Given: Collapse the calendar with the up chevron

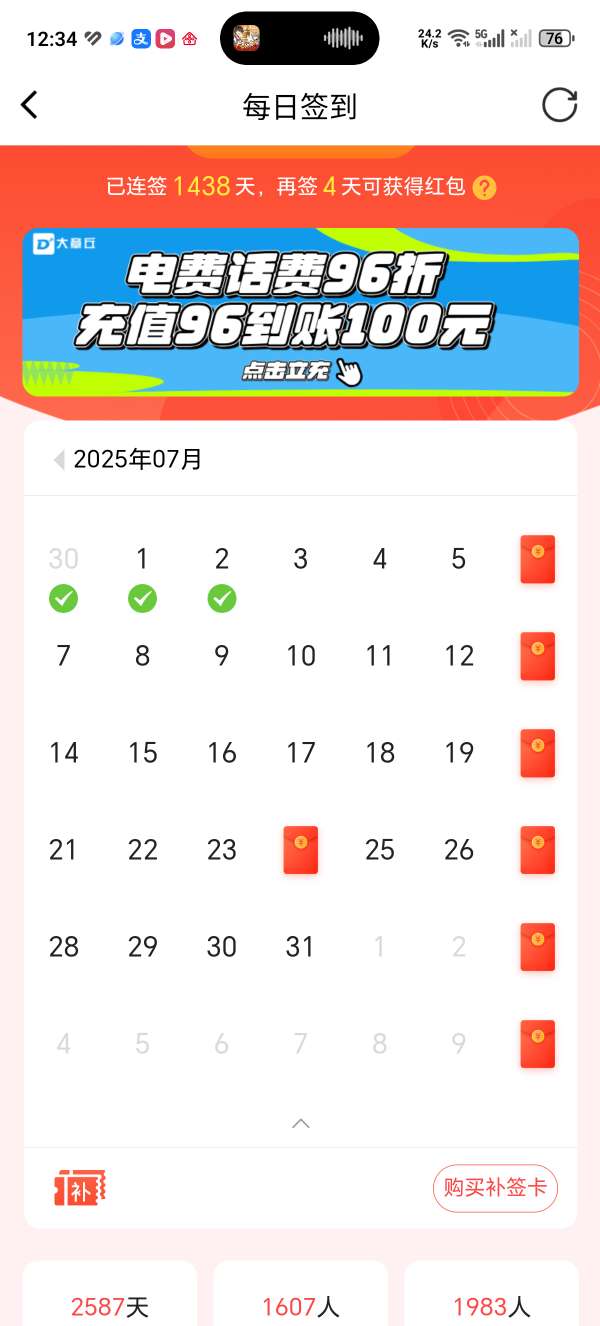Looking at the screenshot, I should [300, 1124].
